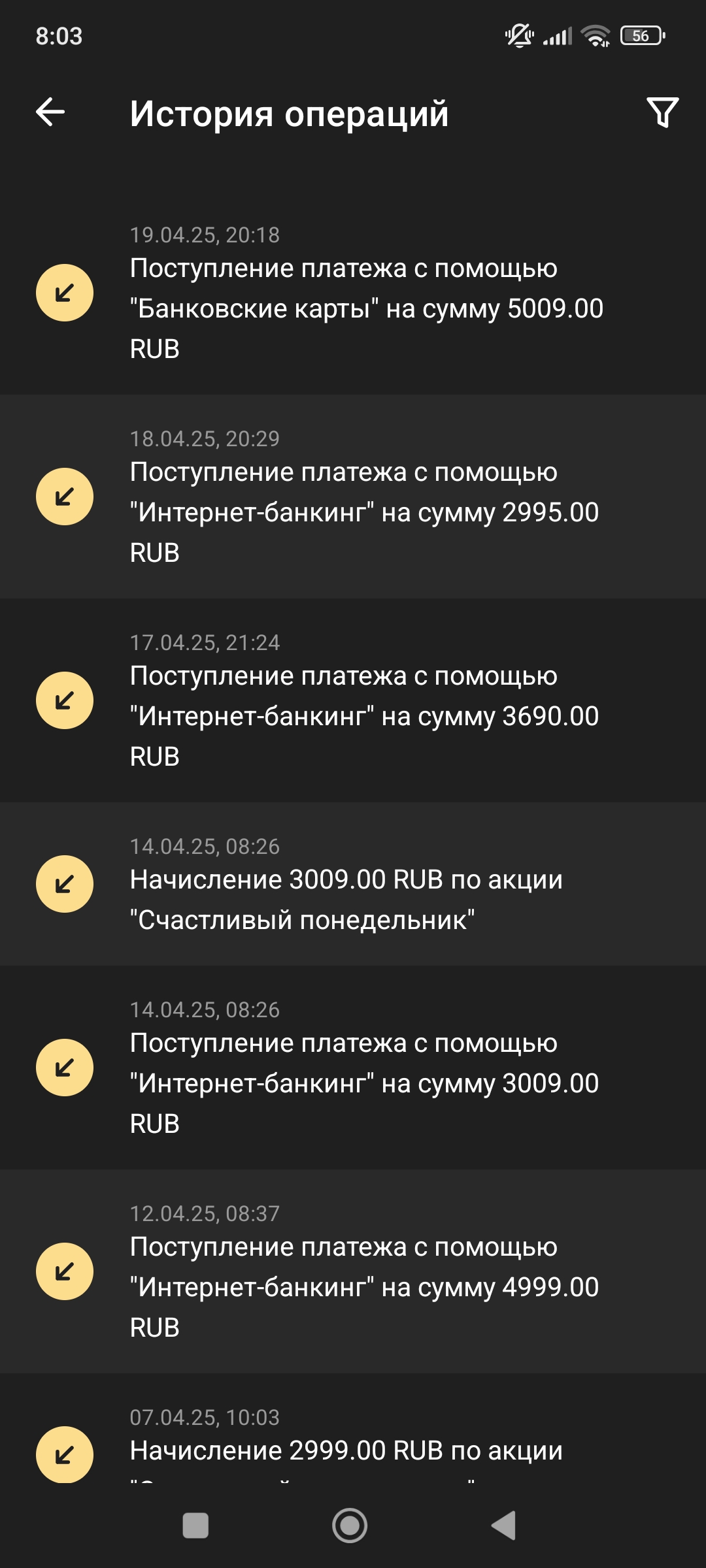Open the 19.04.25 payment of 5009.00 RUB
Viewport: 706px width, 1568px height.
click(x=353, y=293)
